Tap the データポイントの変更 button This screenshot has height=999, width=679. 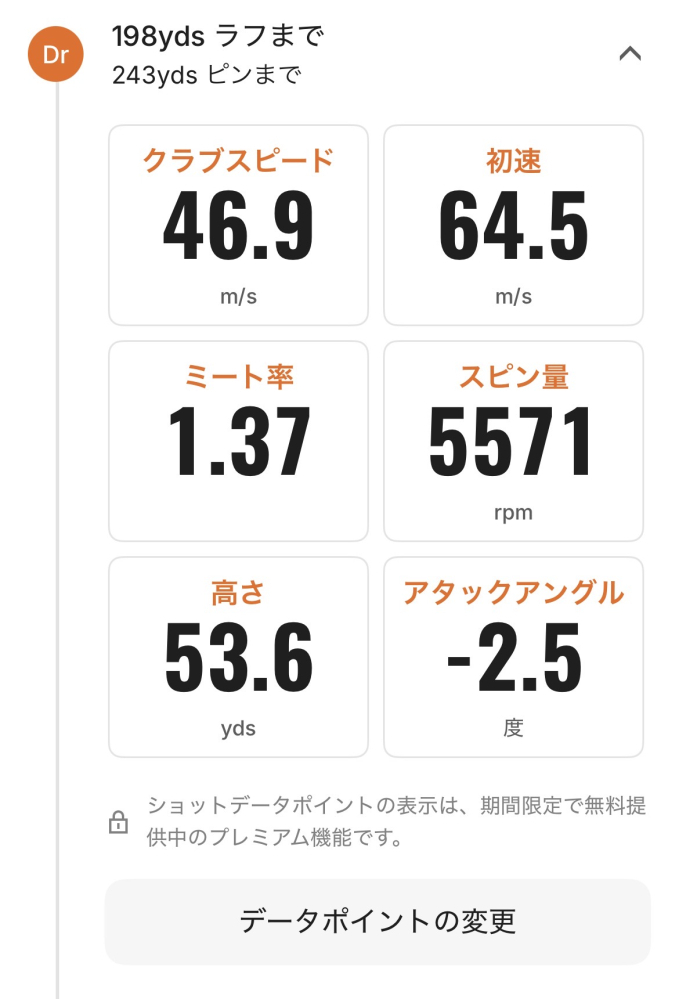coord(378,921)
